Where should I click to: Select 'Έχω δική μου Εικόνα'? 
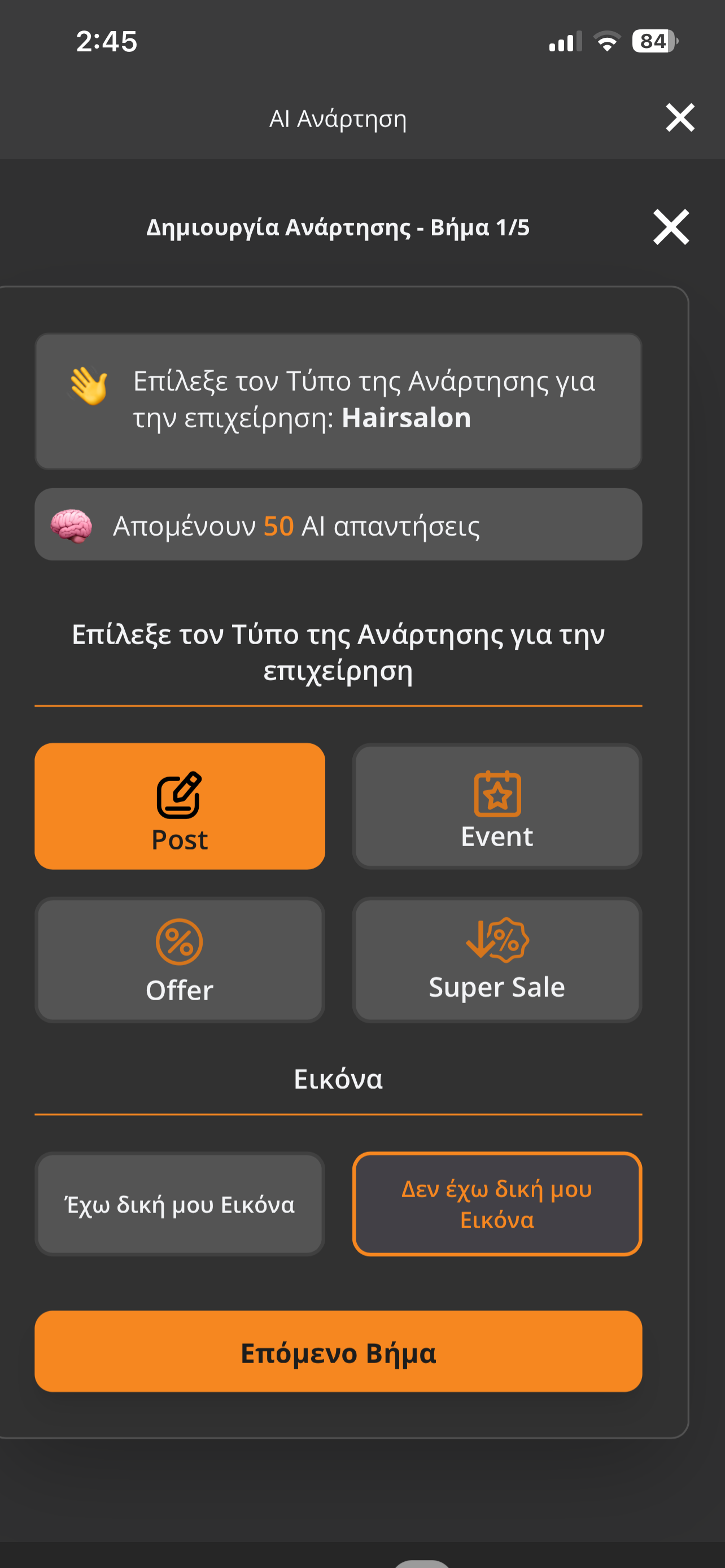coord(180,1204)
